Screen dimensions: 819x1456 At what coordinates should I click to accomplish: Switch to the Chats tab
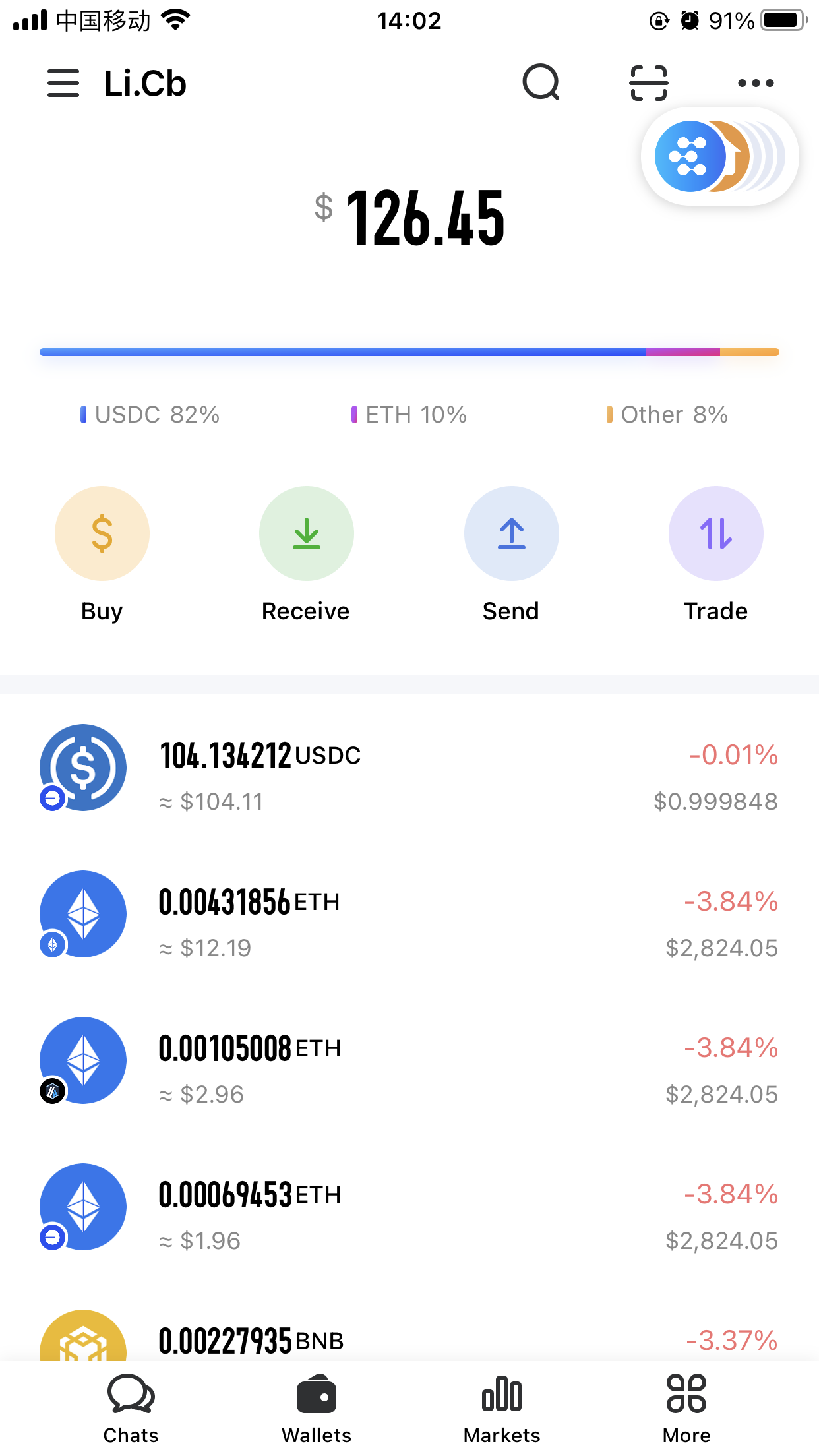[x=131, y=1408]
